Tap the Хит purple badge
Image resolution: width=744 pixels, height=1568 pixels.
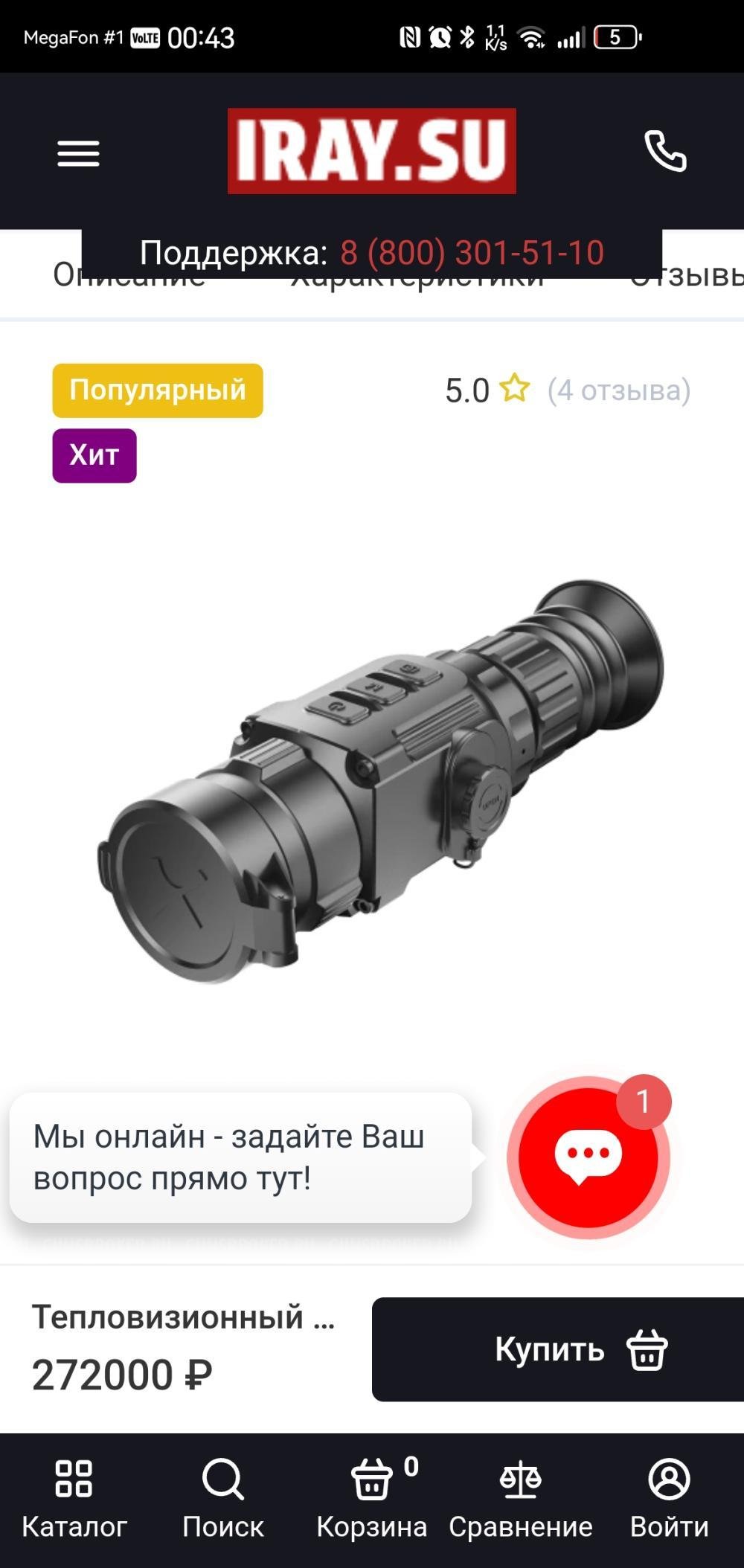94,454
